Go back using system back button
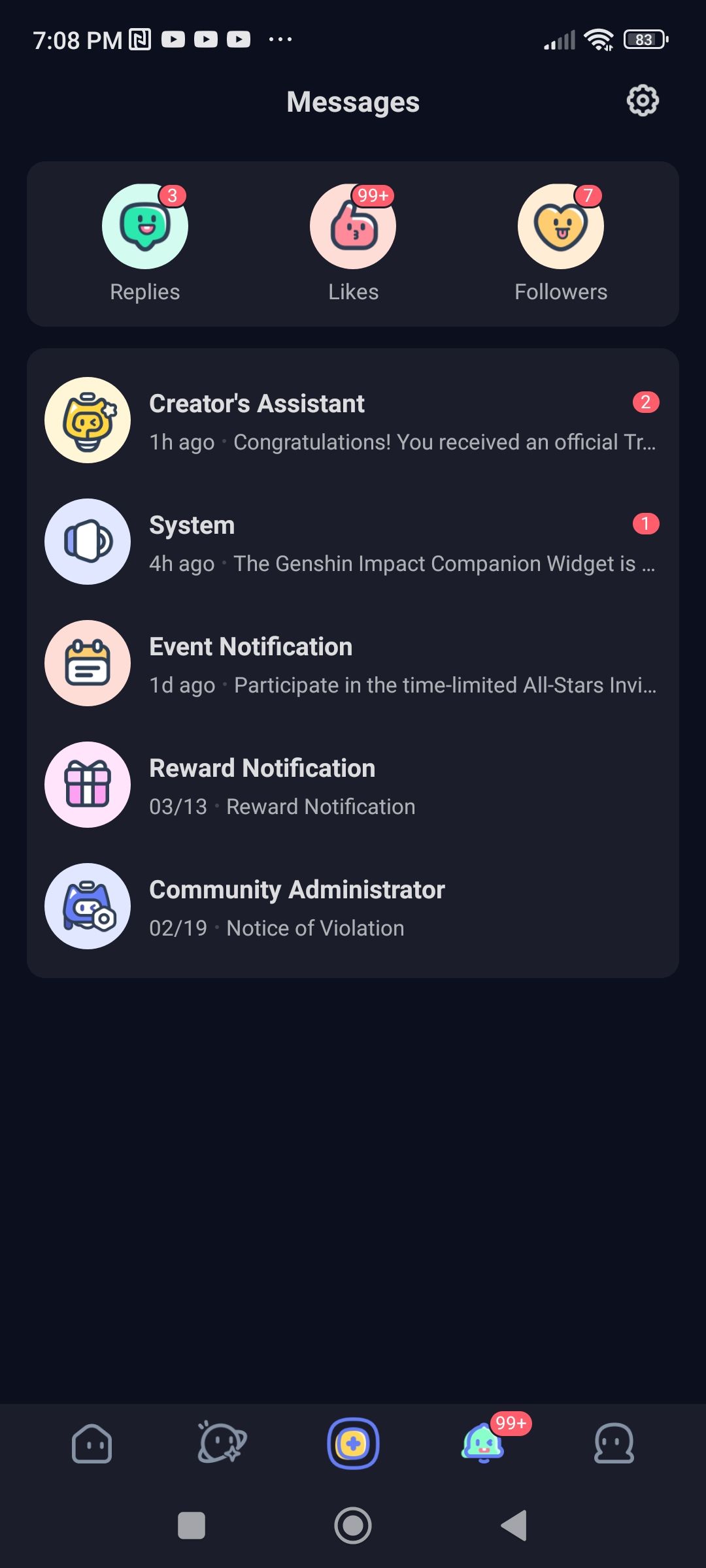 (514, 1526)
